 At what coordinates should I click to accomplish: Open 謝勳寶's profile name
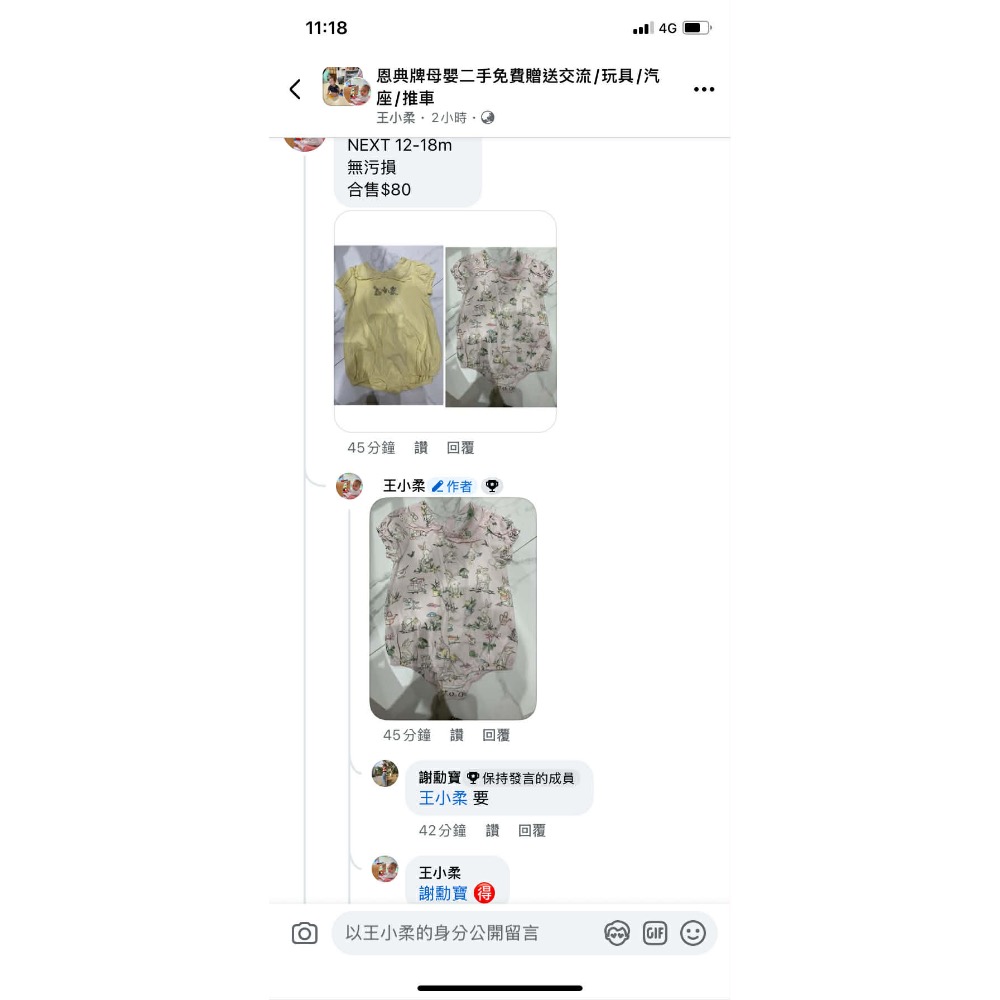(x=439, y=777)
